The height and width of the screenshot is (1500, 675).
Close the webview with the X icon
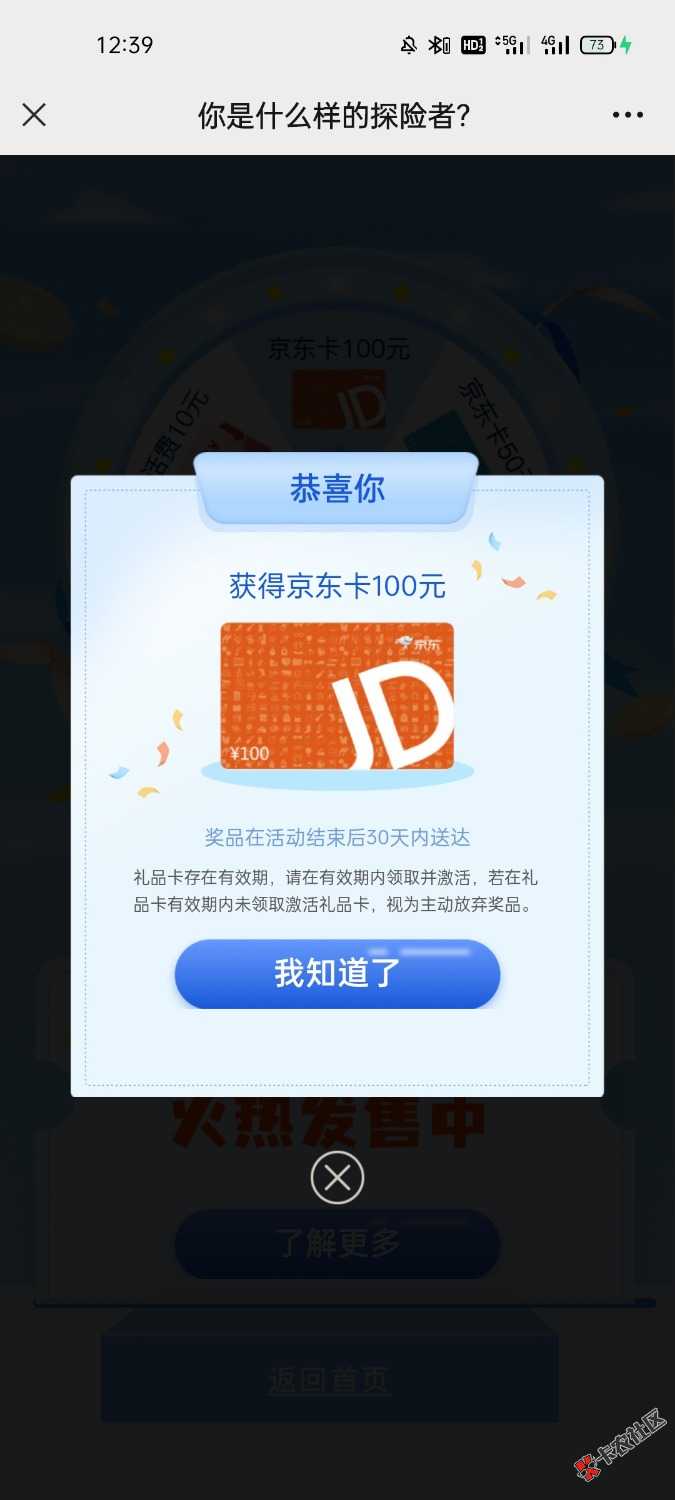pos(34,115)
